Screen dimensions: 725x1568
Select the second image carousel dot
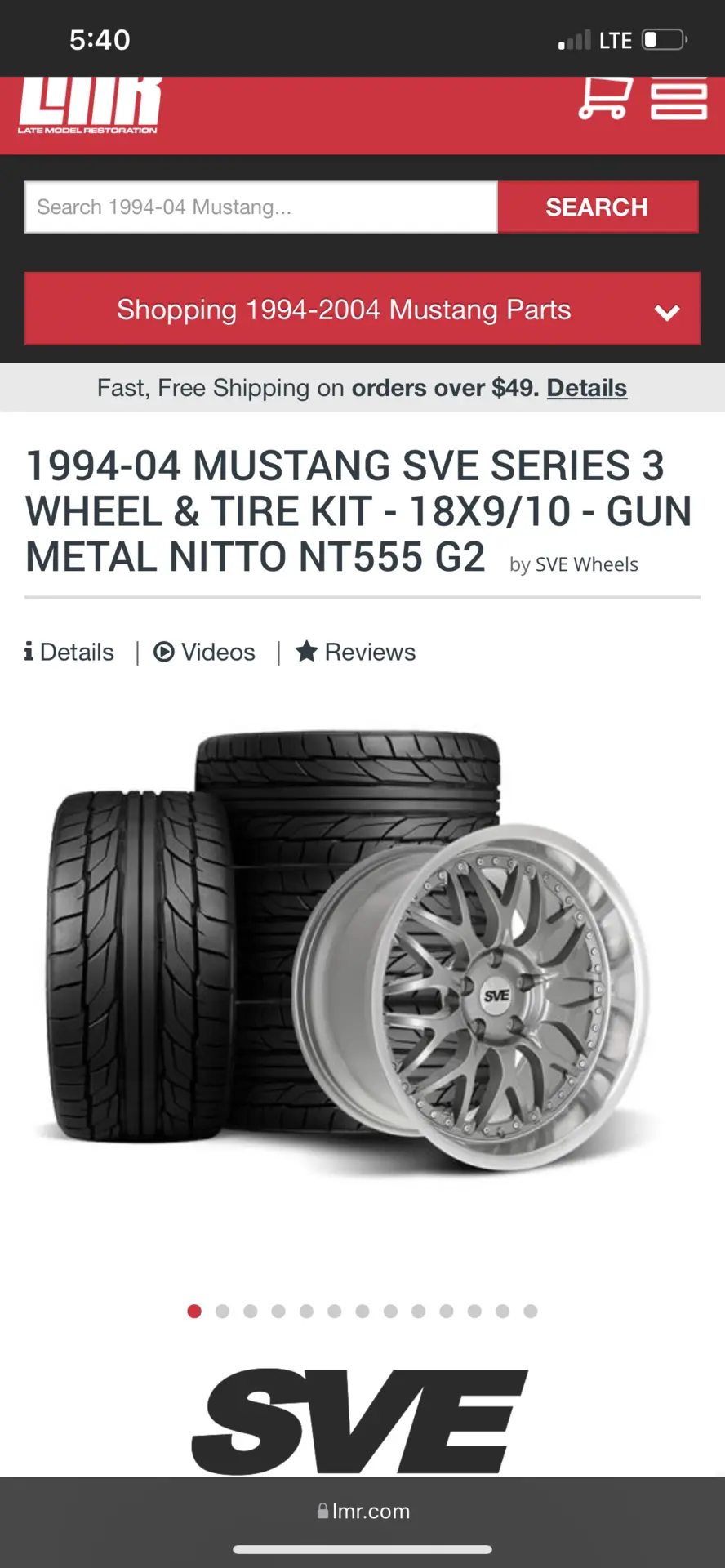coord(222,1312)
